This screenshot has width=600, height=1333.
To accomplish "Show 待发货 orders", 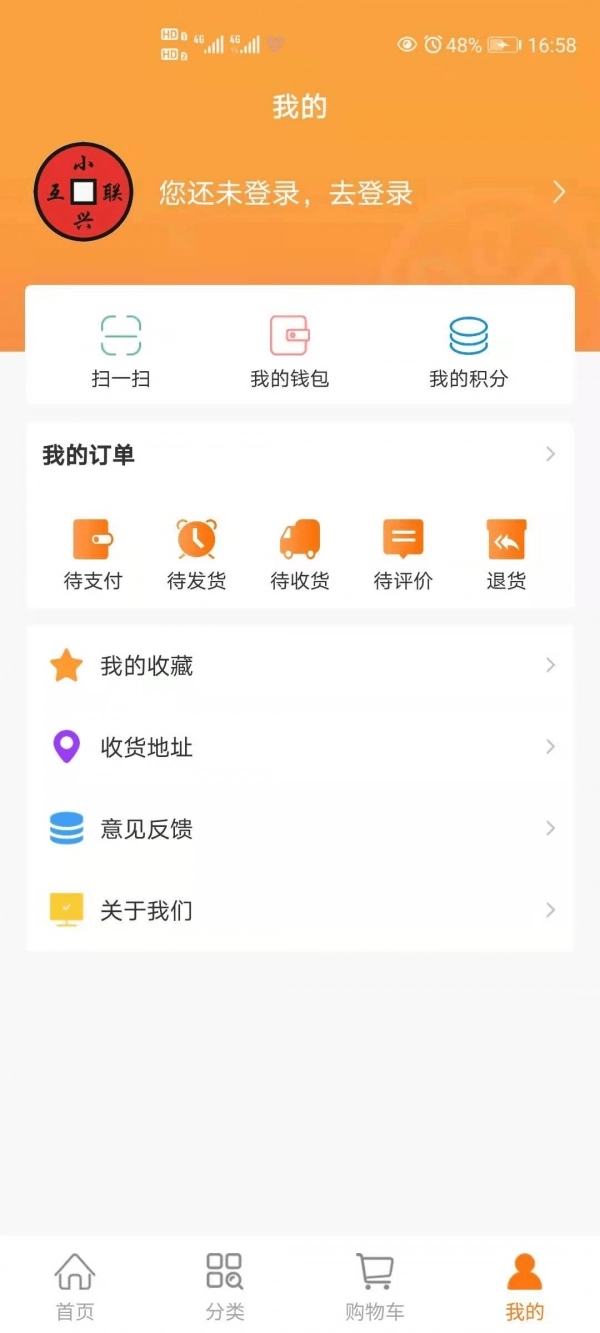I will point(196,554).
